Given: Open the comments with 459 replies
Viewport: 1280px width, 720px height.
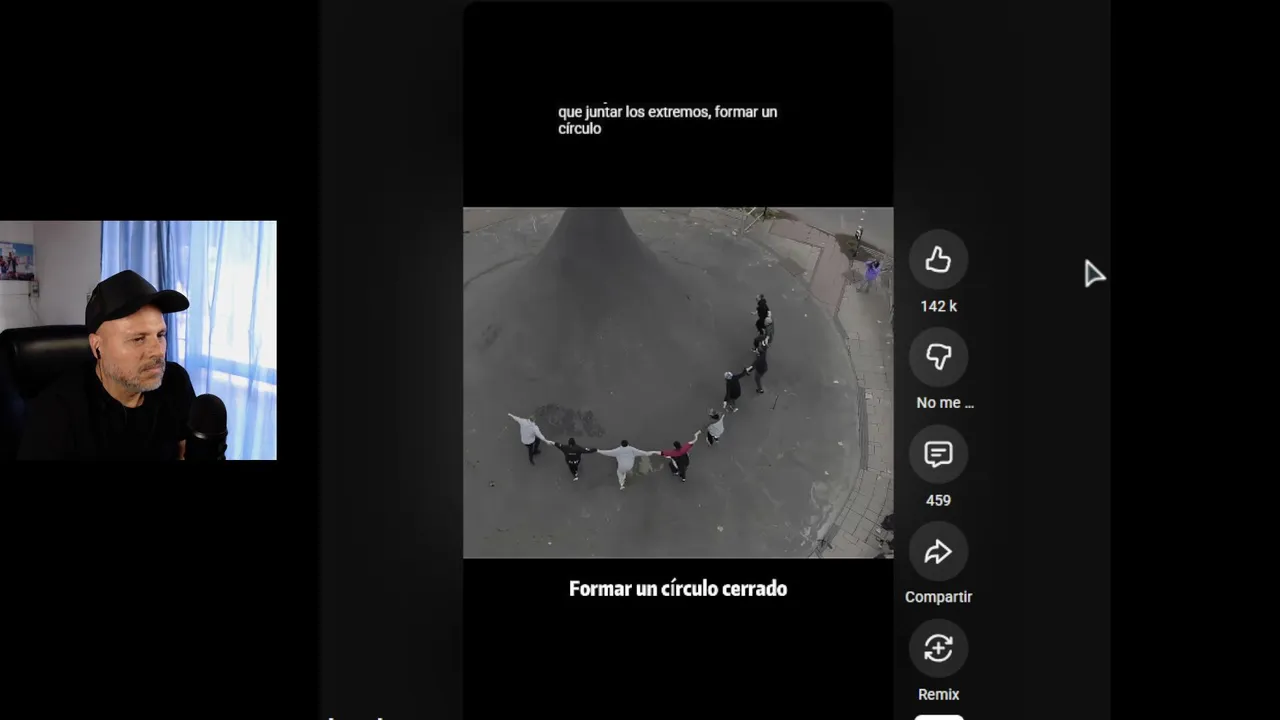Looking at the screenshot, I should [x=938, y=454].
